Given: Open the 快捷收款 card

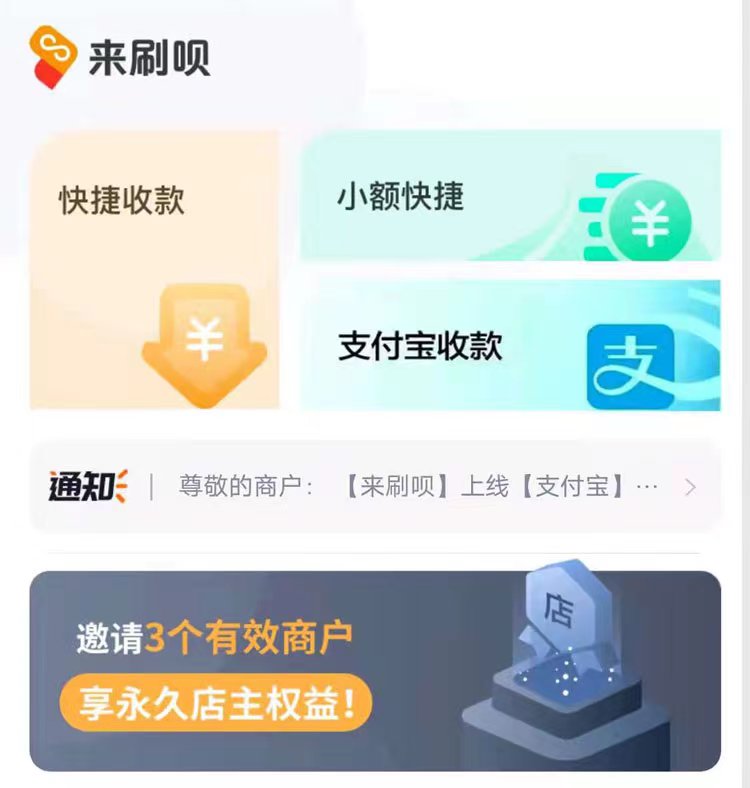Looking at the screenshot, I should (155, 270).
